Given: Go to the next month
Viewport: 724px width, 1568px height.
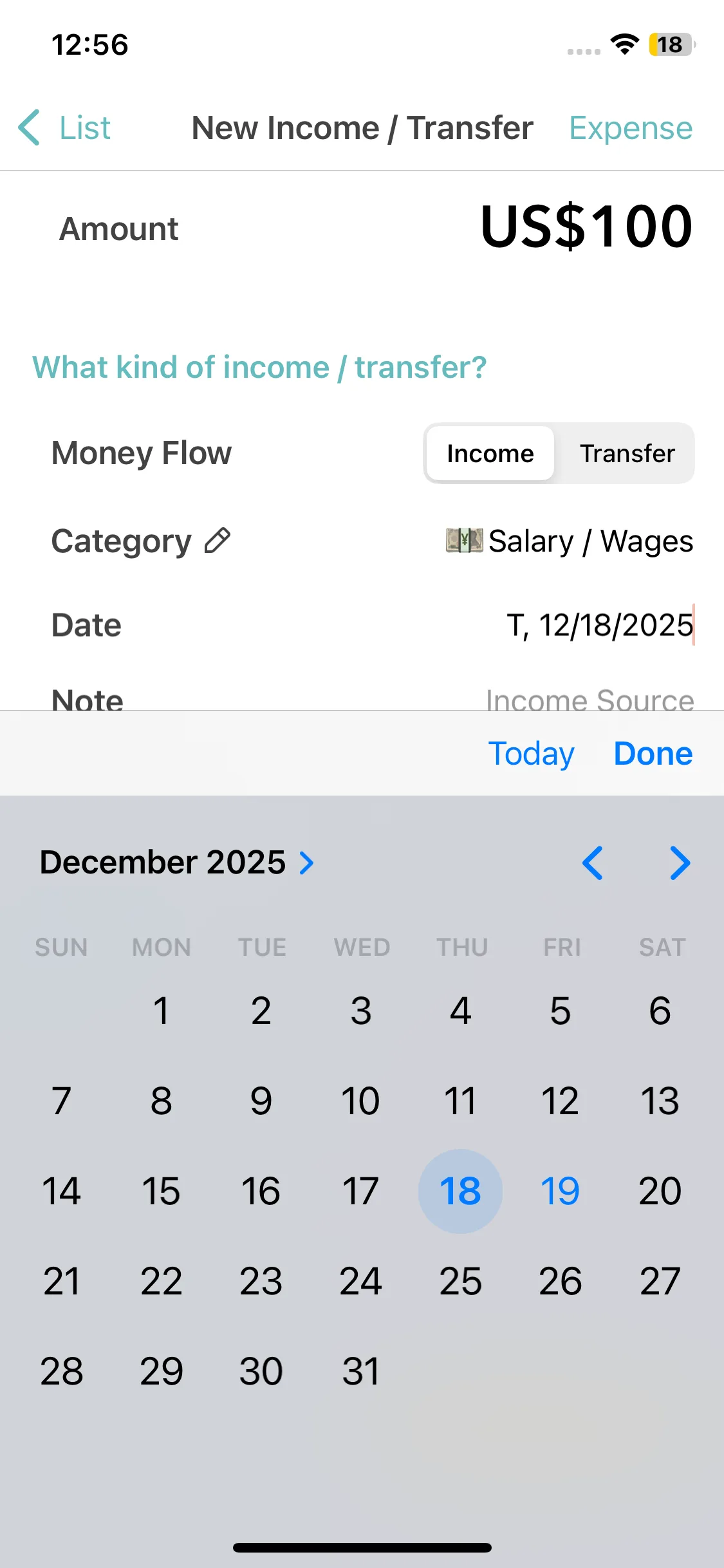Looking at the screenshot, I should [x=680, y=863].
